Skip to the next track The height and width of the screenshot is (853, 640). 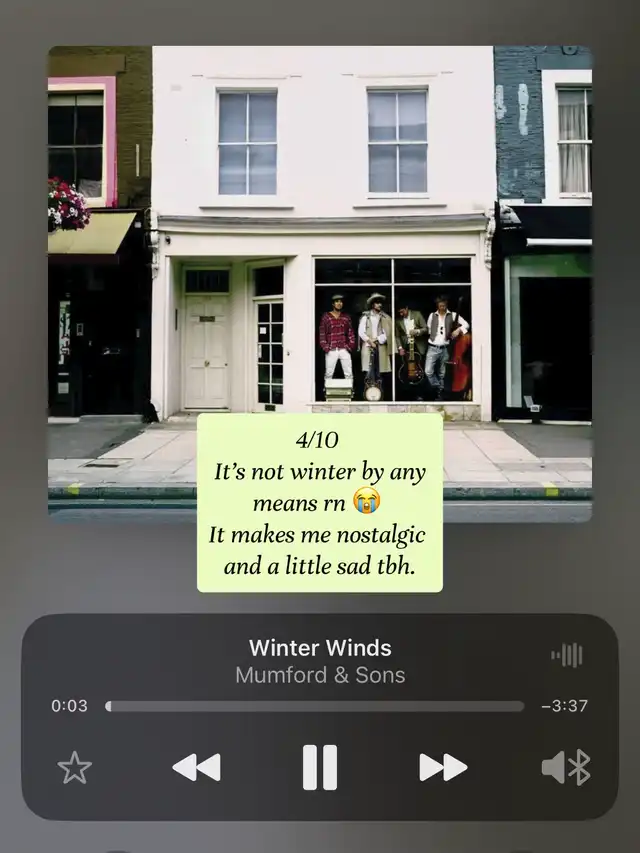click(x=443, y=767)
